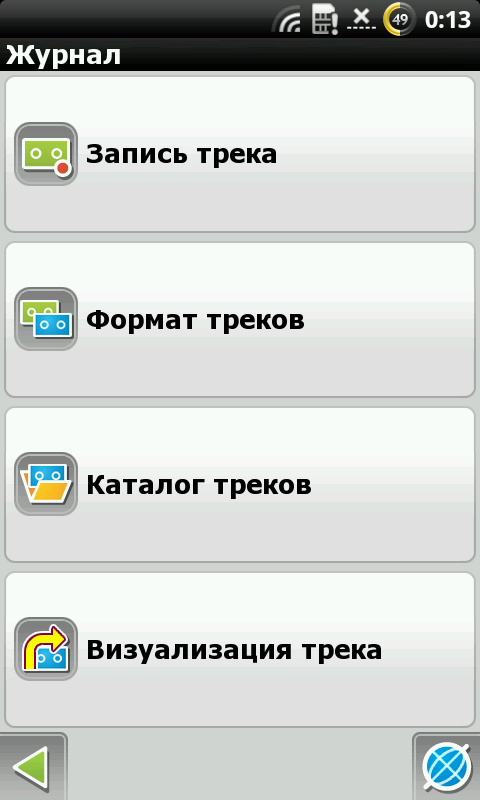Go back with the green arrow
This screenshot has width=480, height=800.
click(x=33, y=767)
